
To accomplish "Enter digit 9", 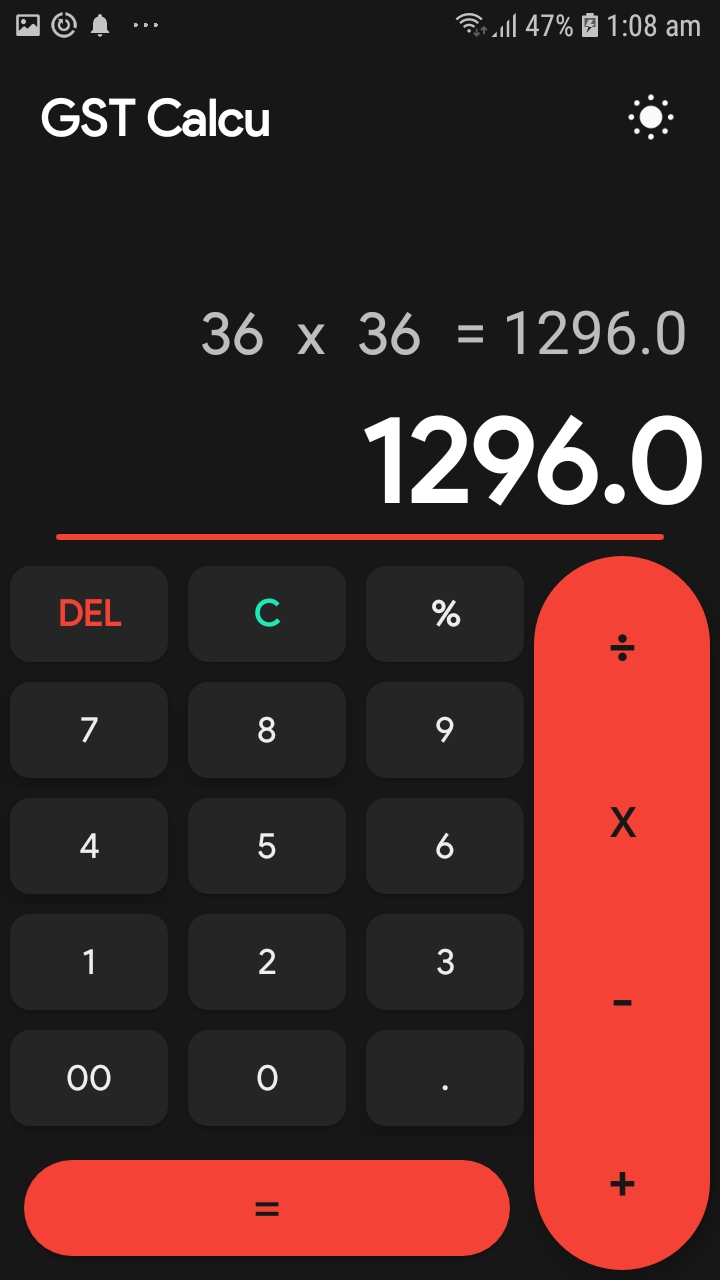I will click(445, 730).
